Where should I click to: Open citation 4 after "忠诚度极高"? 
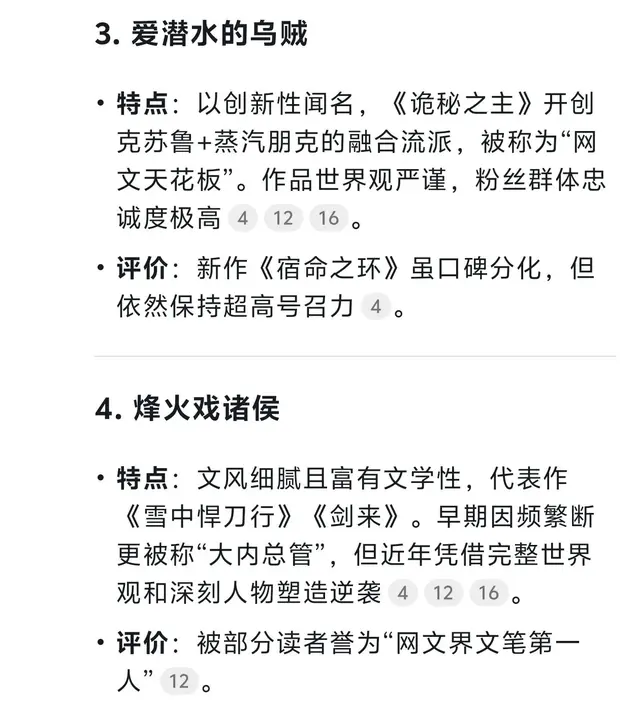[242, 218]
